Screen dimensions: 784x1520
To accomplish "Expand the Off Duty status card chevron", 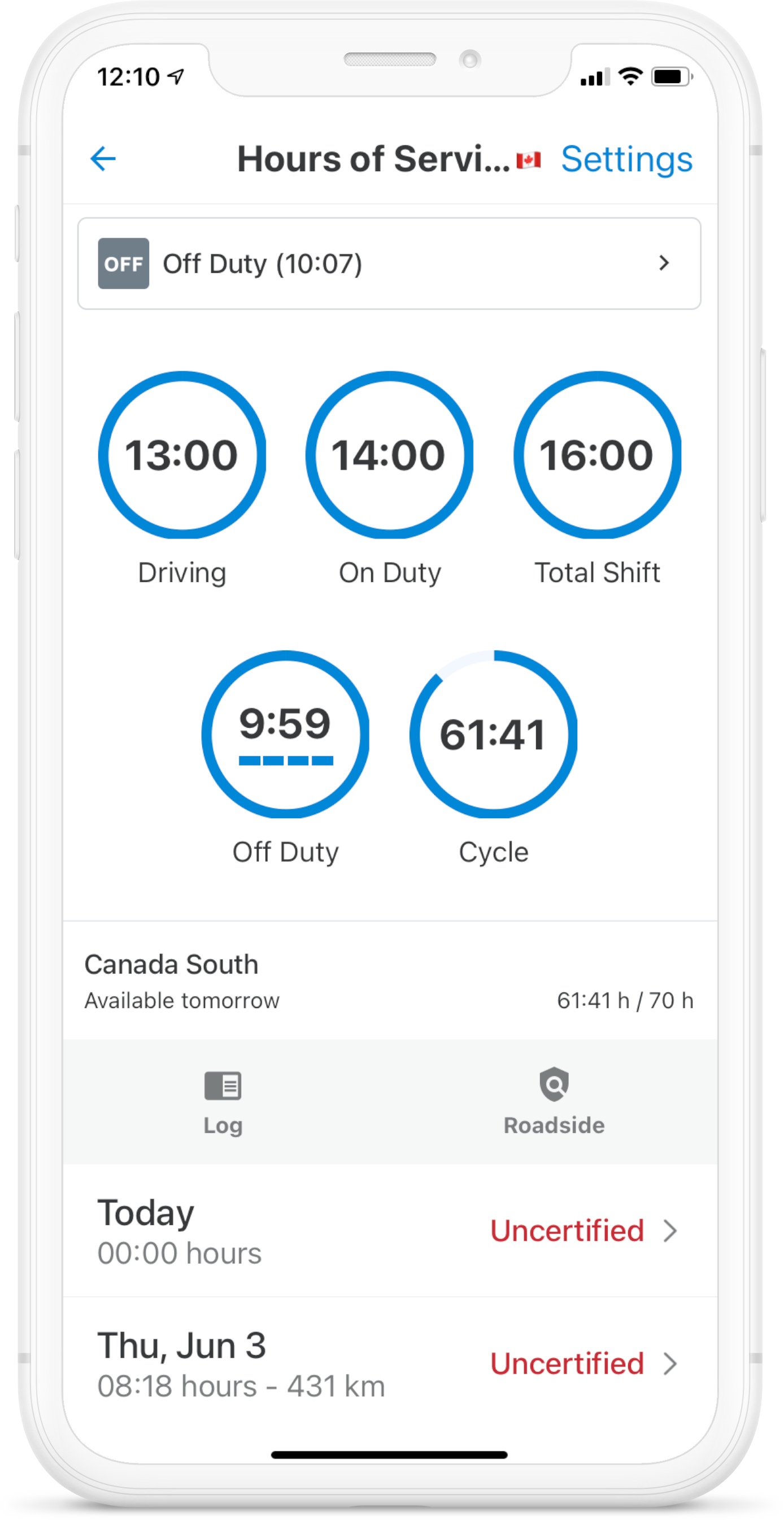I will [665, 264].
